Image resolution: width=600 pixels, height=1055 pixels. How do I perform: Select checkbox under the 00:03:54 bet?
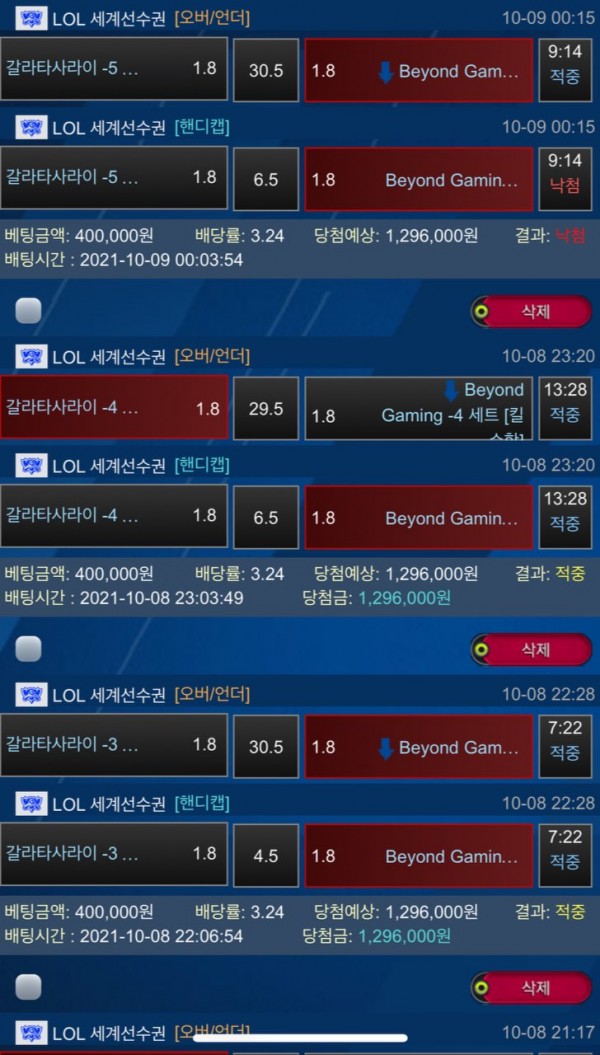point(29,311)
